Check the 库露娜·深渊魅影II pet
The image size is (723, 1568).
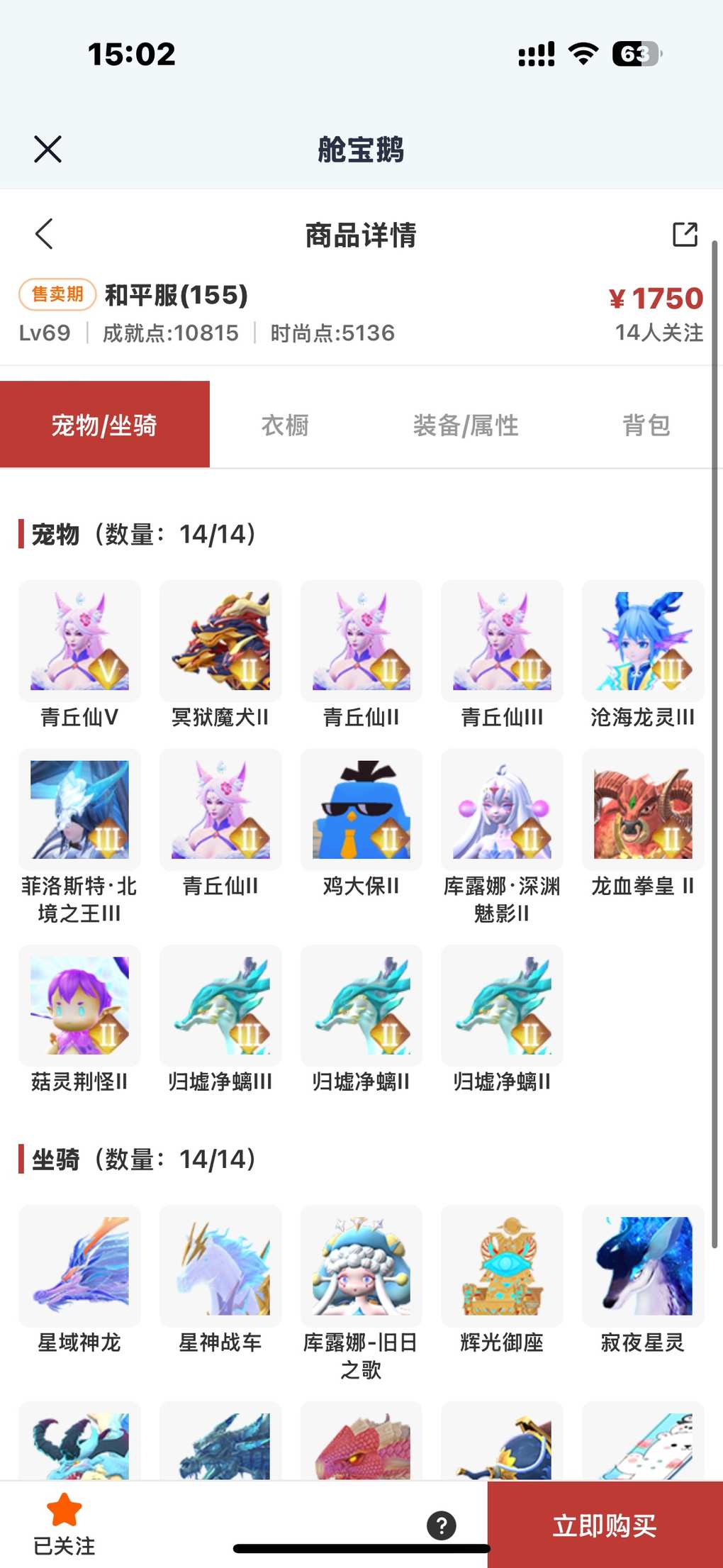click(x=502, y=810)
